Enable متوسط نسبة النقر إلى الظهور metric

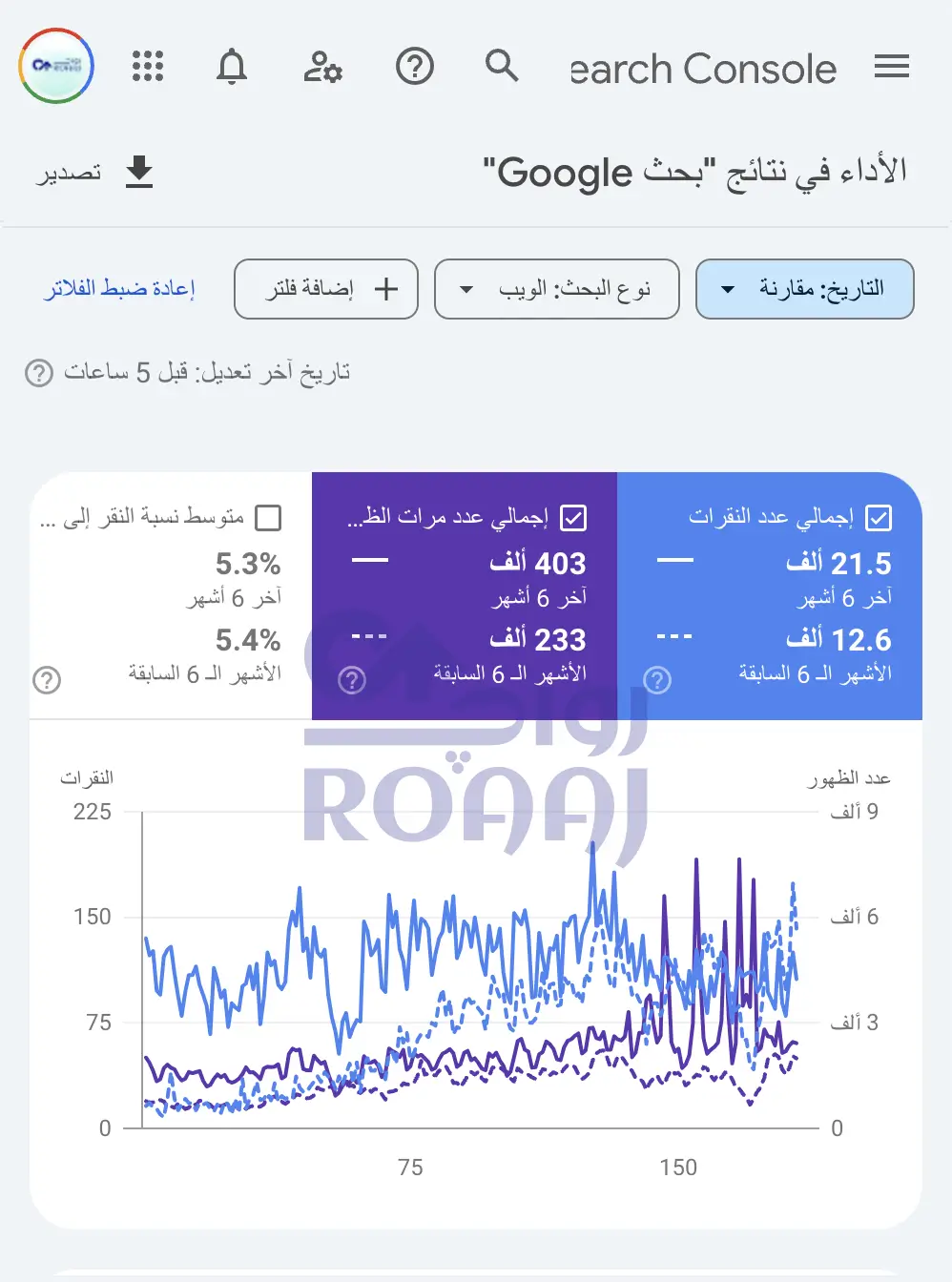point(269,518)
